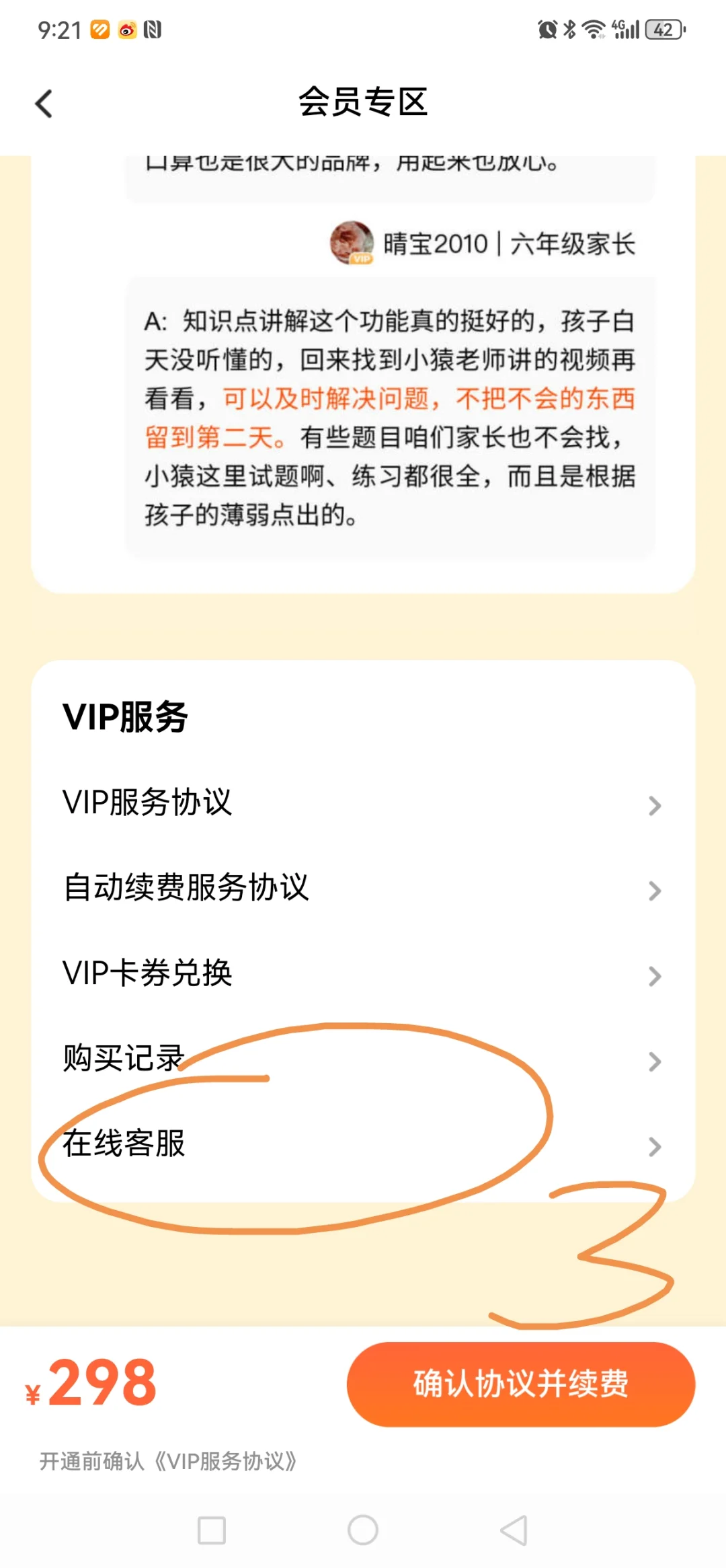Open recent apps from navigation bar
The image size is (726, 1568).
(212, 1530)
